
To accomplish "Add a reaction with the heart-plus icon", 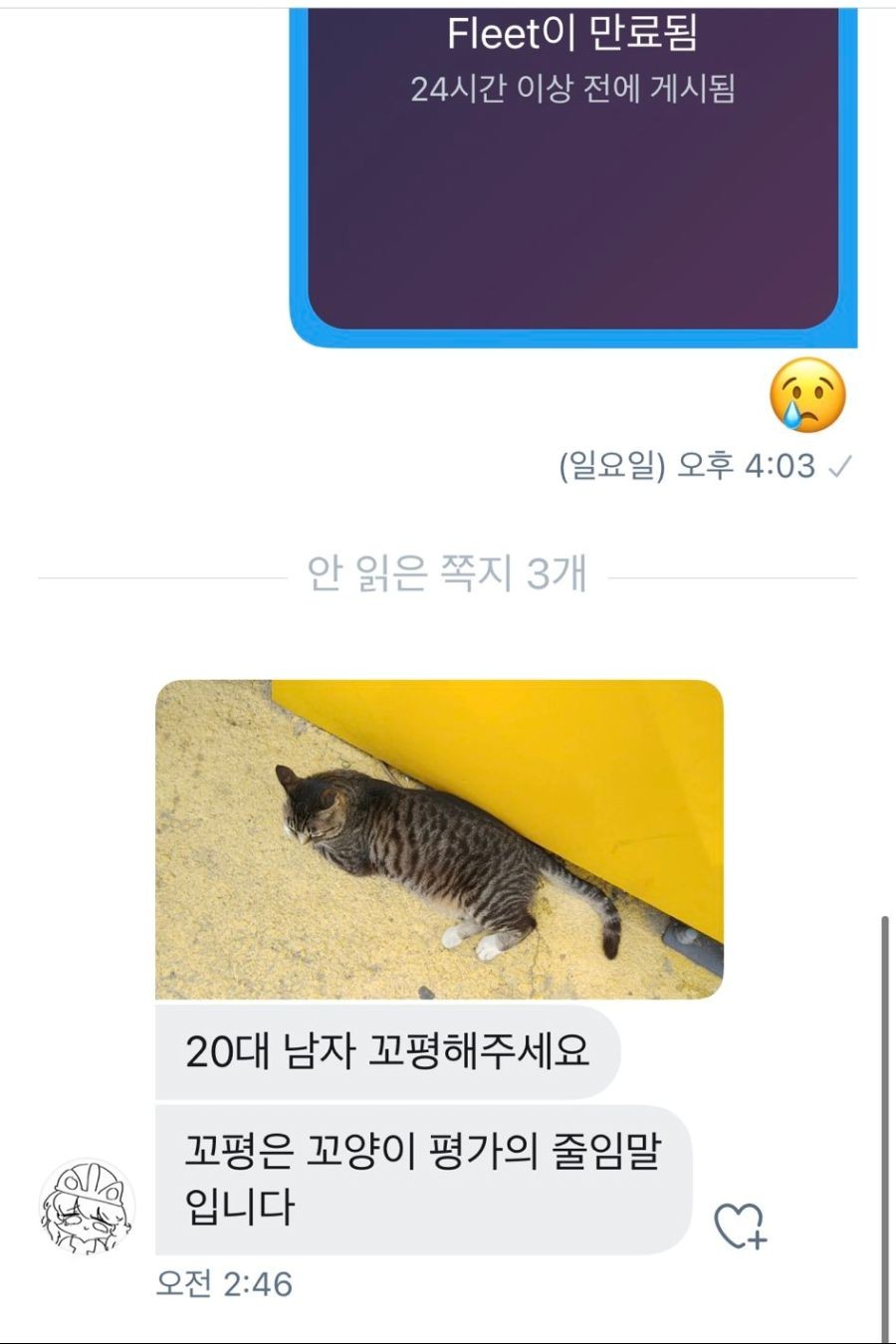I will pyautogui.click(x=741, y=1226).
